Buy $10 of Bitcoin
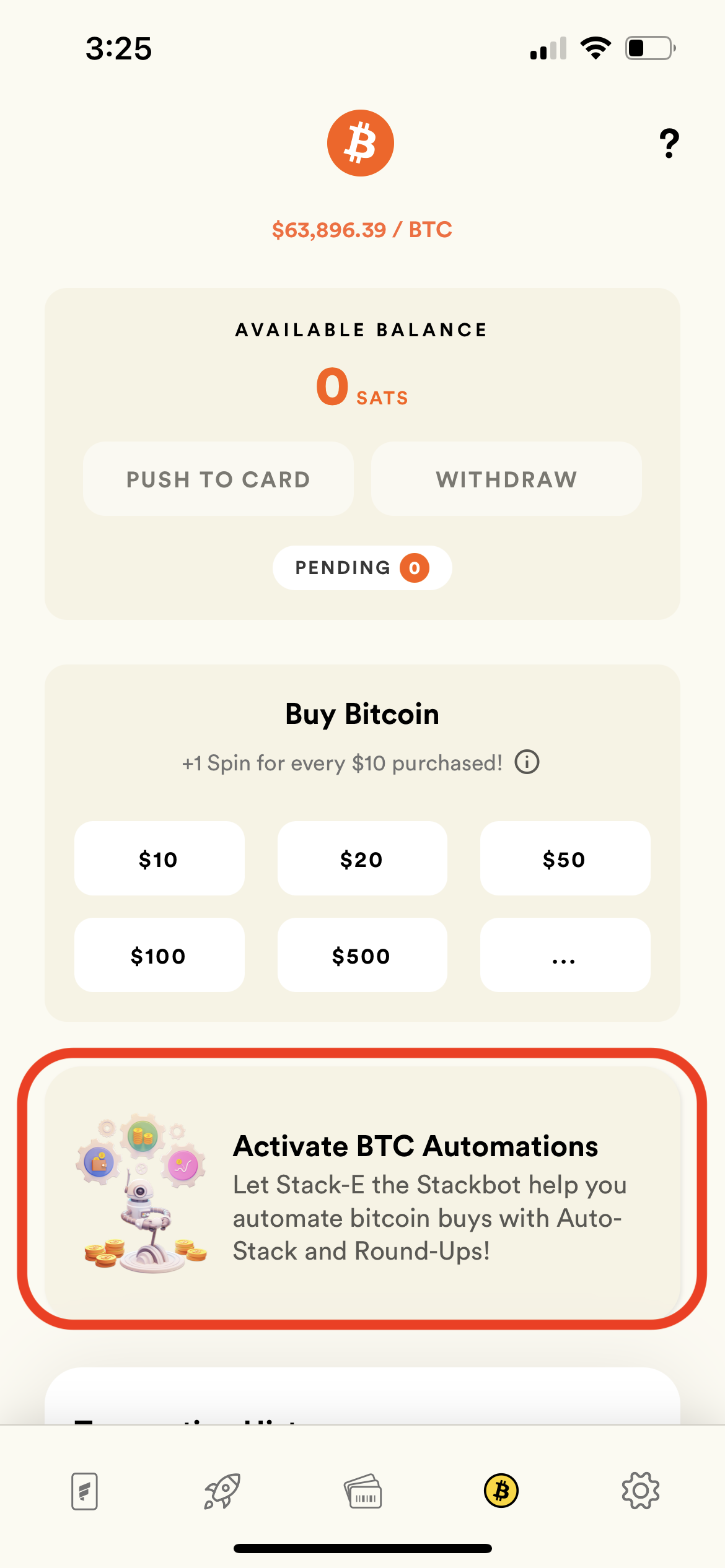 pos(159,858)
